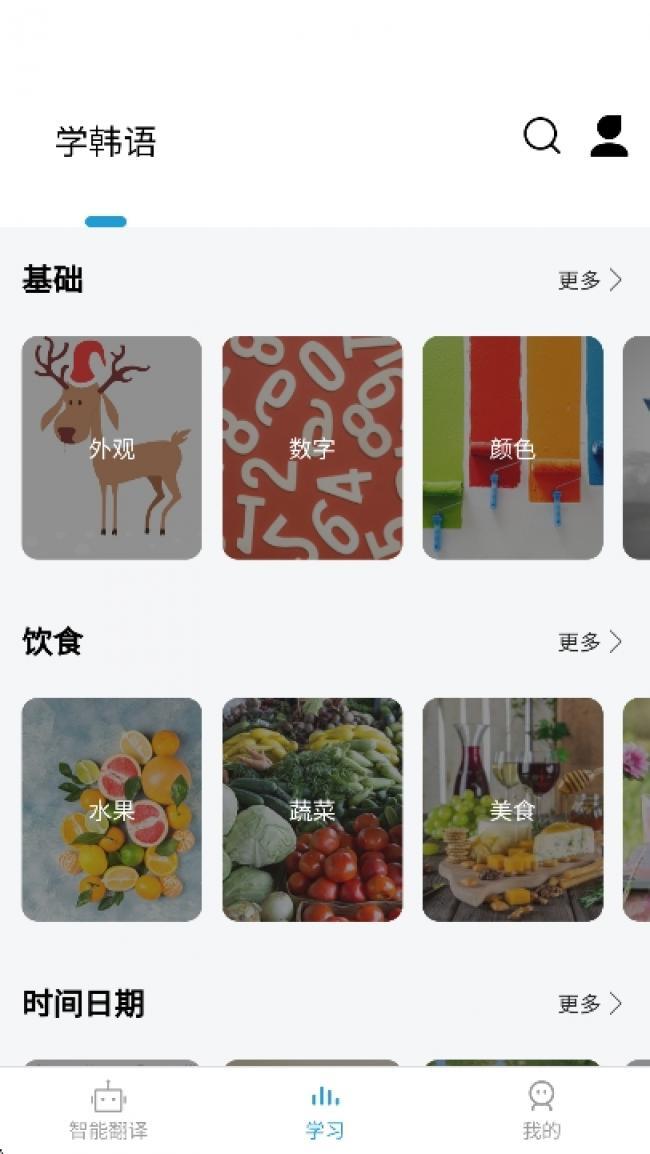Select the 学韩语 top tab
The height and width of the screenshot is (1154, 650).
tap(106, 141)
